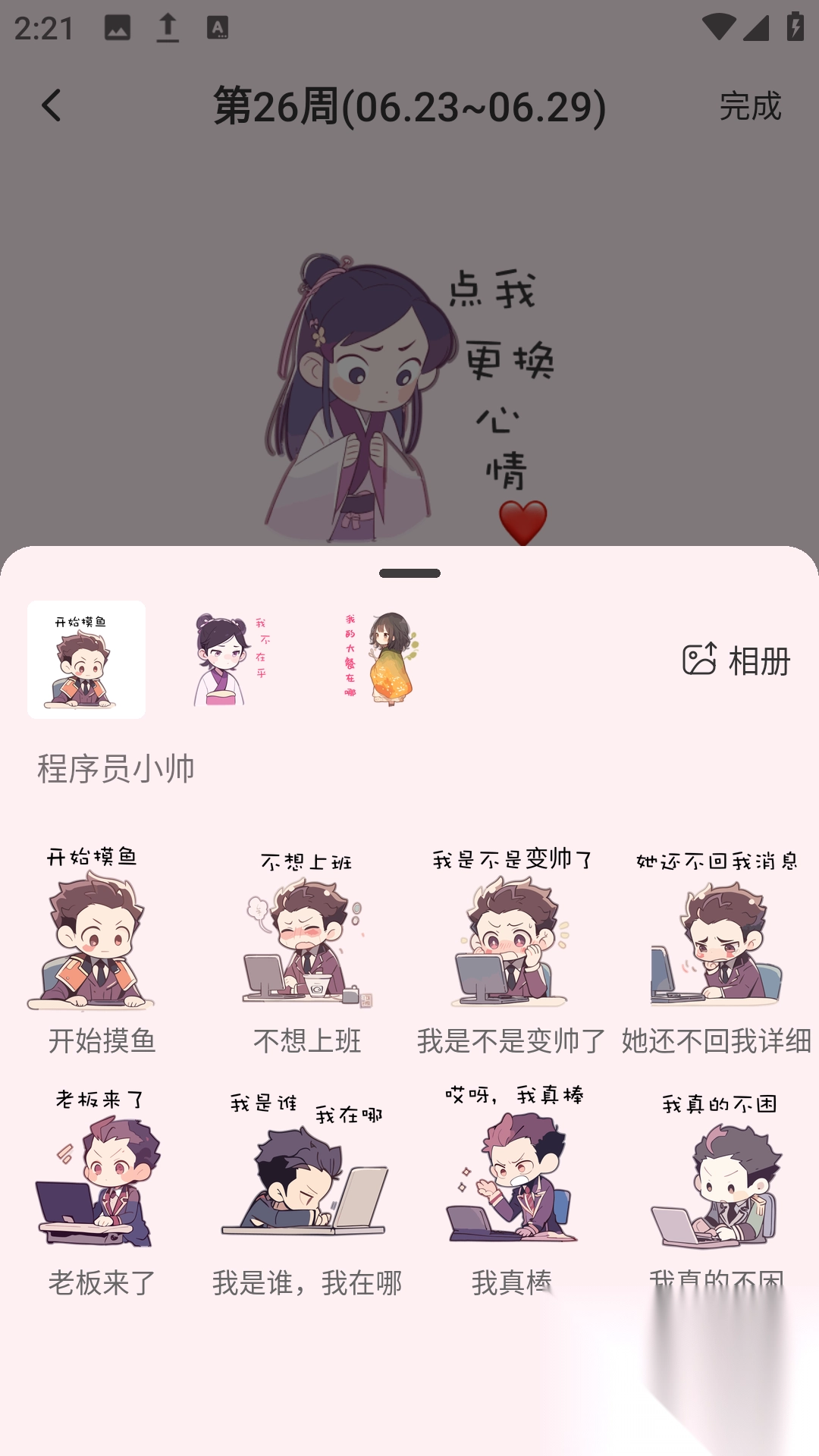The width and height of the screenshot is (819, 1456).
Task: Choose the 她还不回我消息 sticker
Action: point(716,940)
